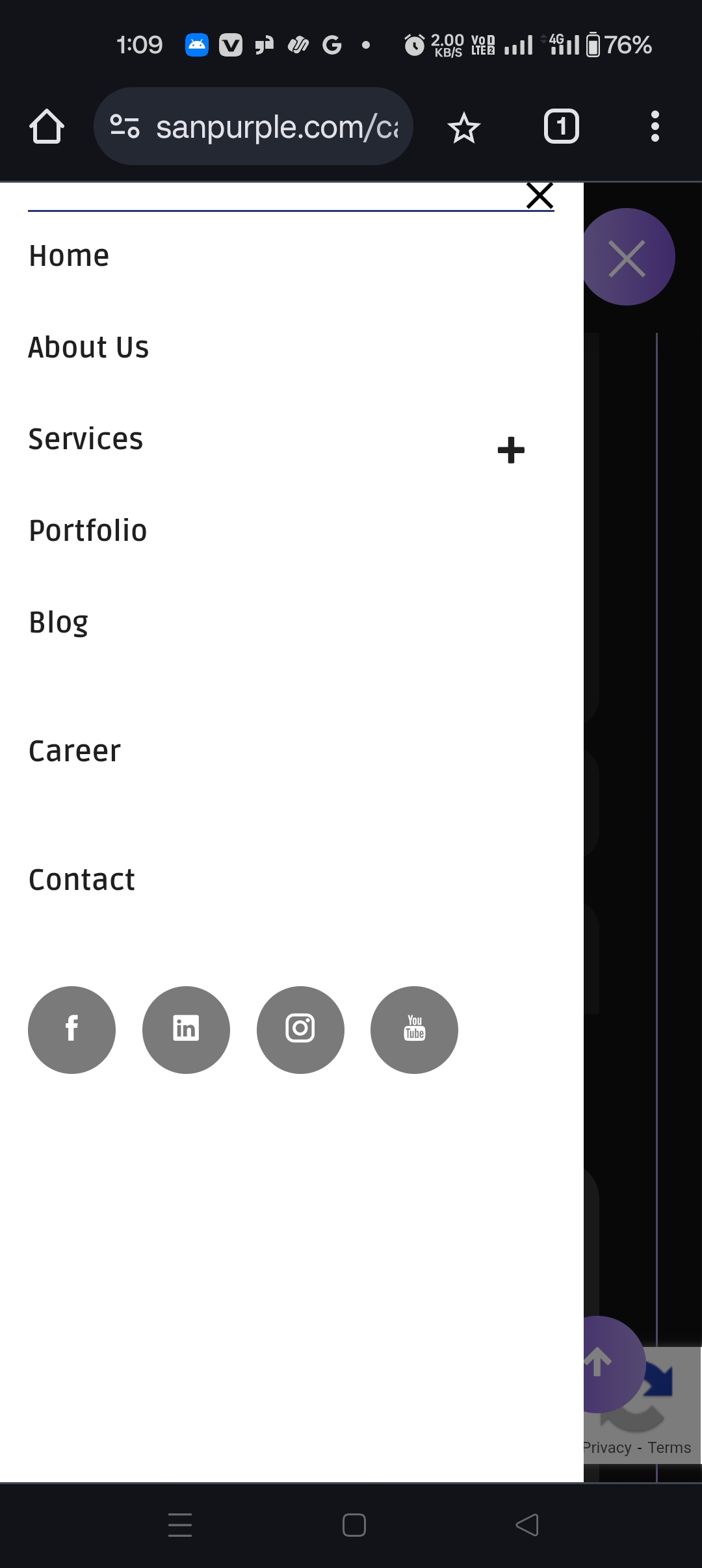Open the About Us page
Viewport: 702px width, 1568px height.
click(88, 347)
